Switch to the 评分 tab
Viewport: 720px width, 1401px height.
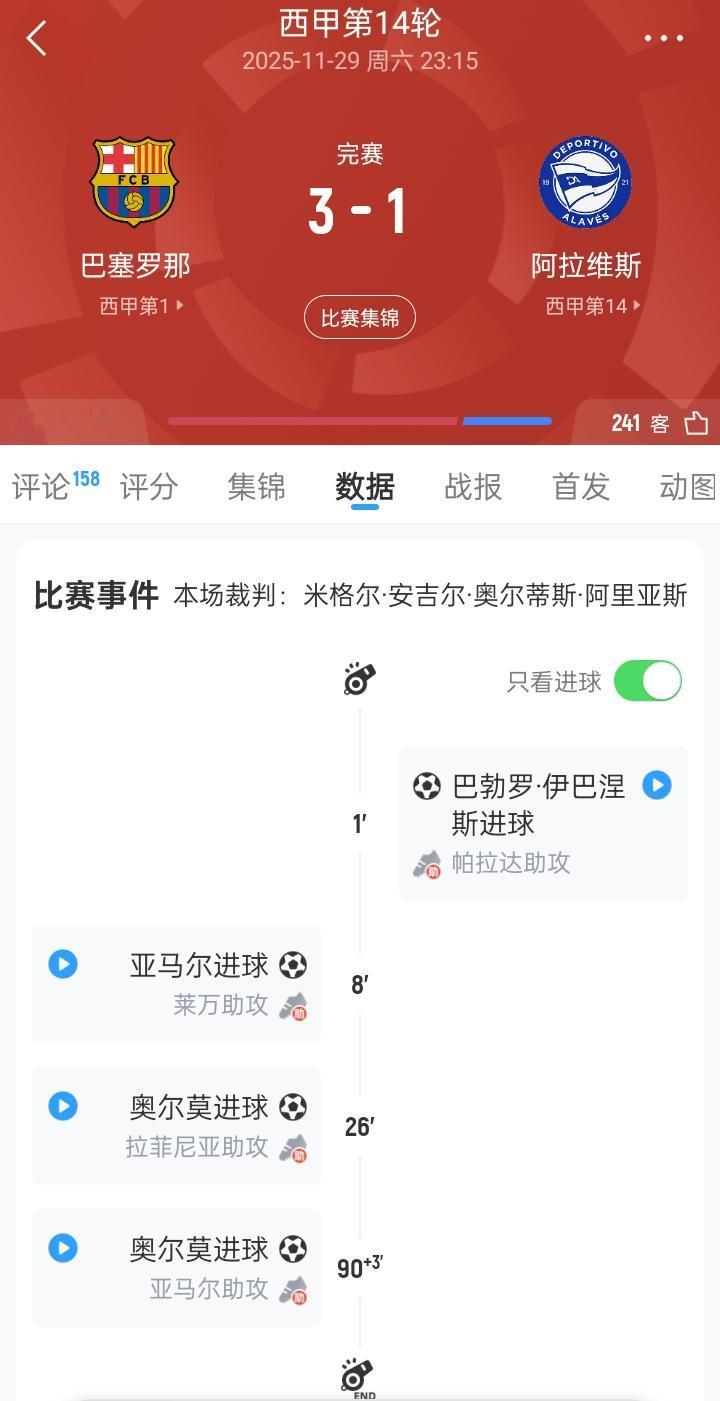pos(148,487)
